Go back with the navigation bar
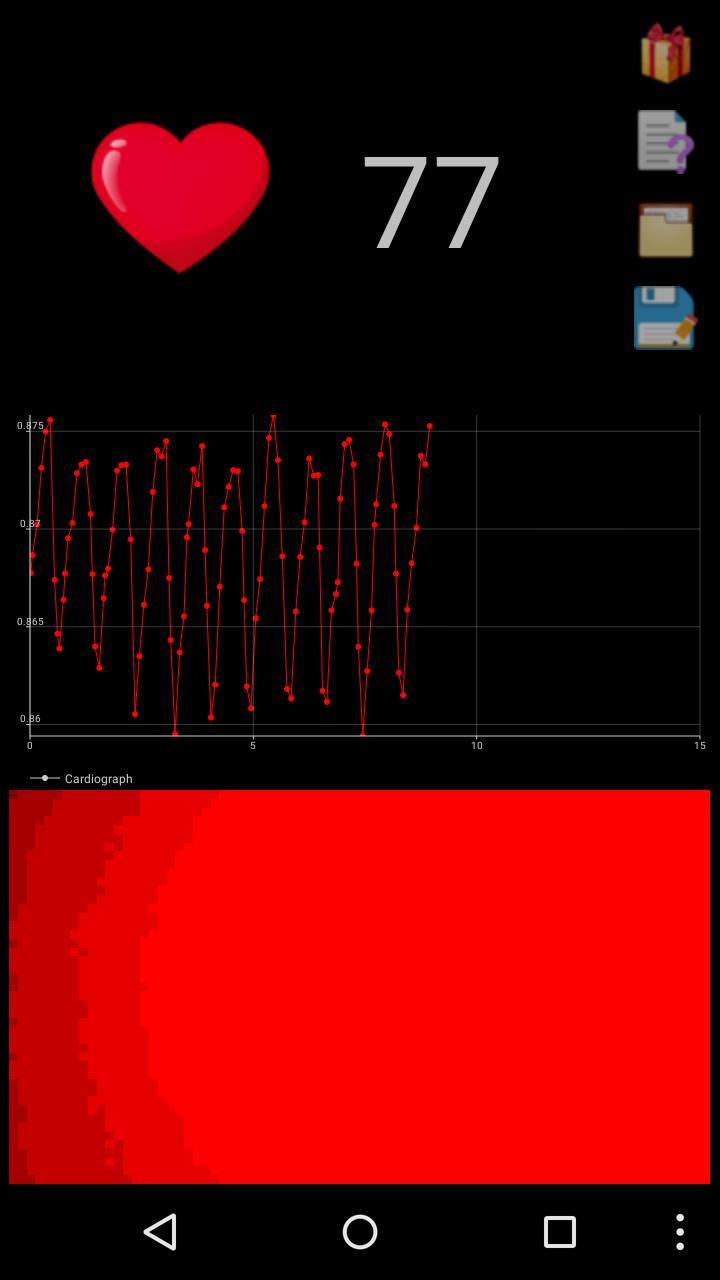This screenshot has height=1280, width=720. (x=161, y=1232)
